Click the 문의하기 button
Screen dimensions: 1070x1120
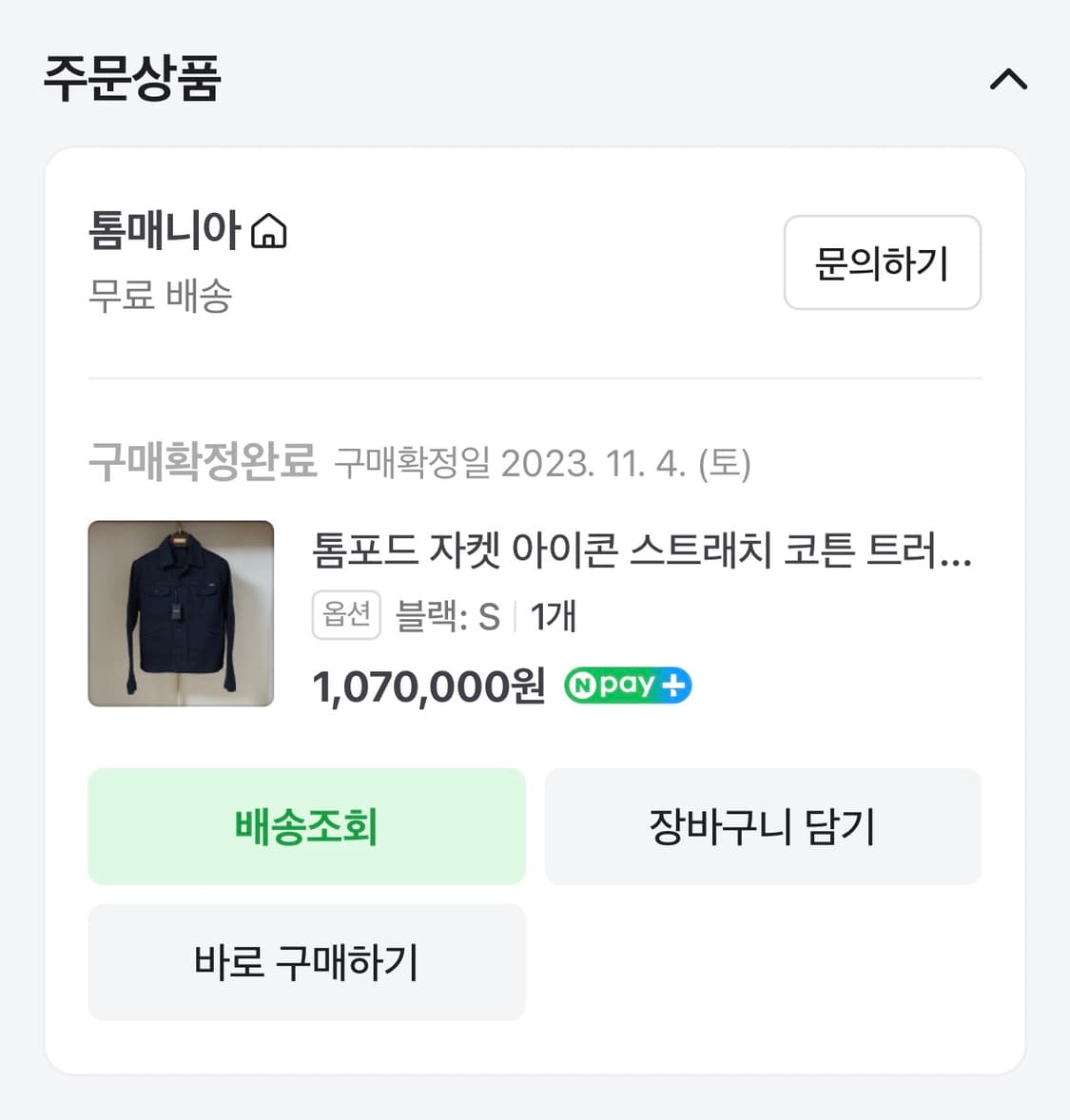(882, 263)
